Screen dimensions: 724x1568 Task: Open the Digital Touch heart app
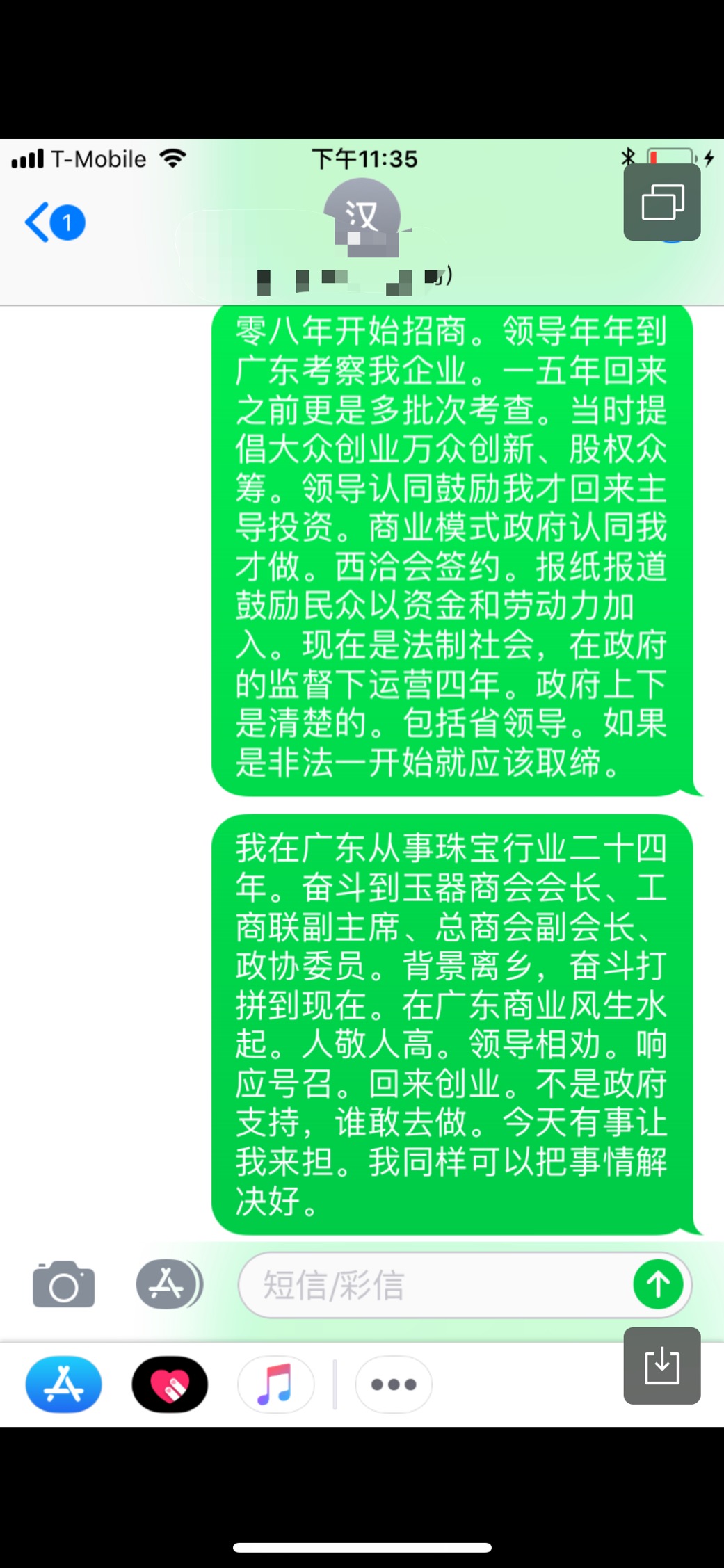pyautogui.click(x=170, y=1384)
